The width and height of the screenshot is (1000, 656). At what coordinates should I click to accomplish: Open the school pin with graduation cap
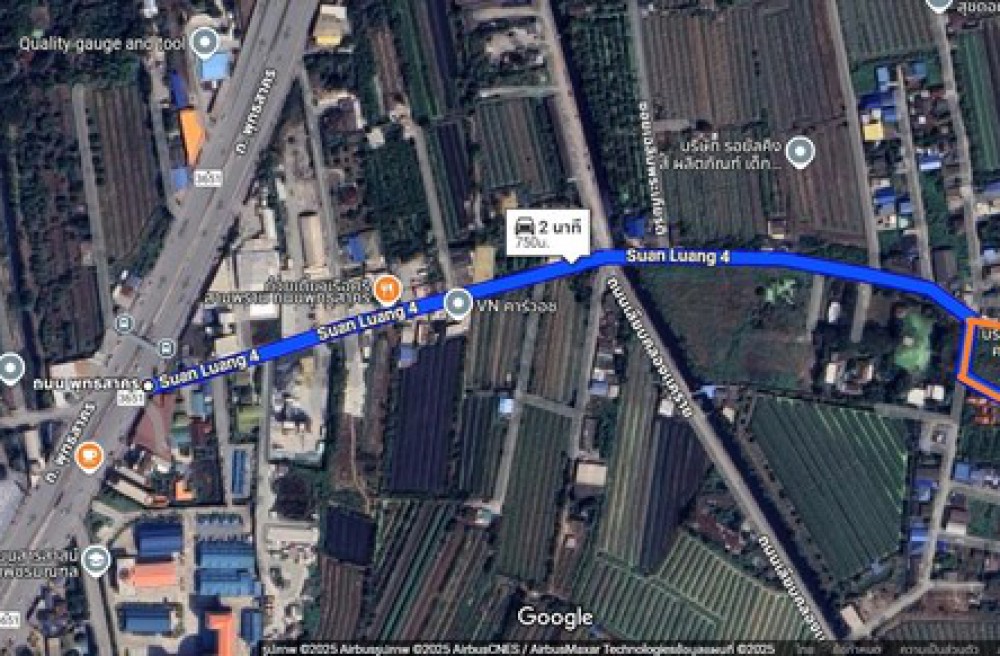click(x=96, y=559)
